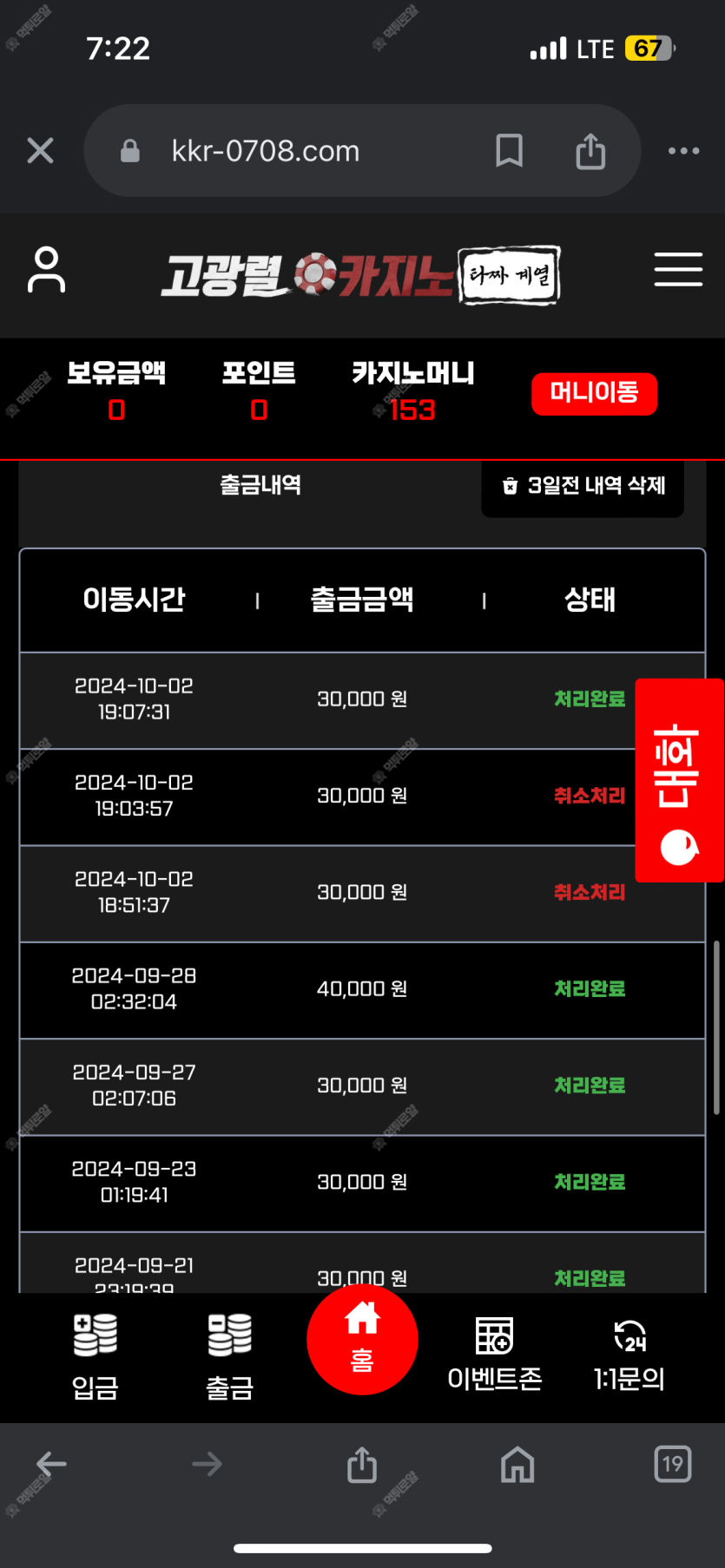Go to 출금 withdrawal page
725x1568 pixels.
[229, 1356]
